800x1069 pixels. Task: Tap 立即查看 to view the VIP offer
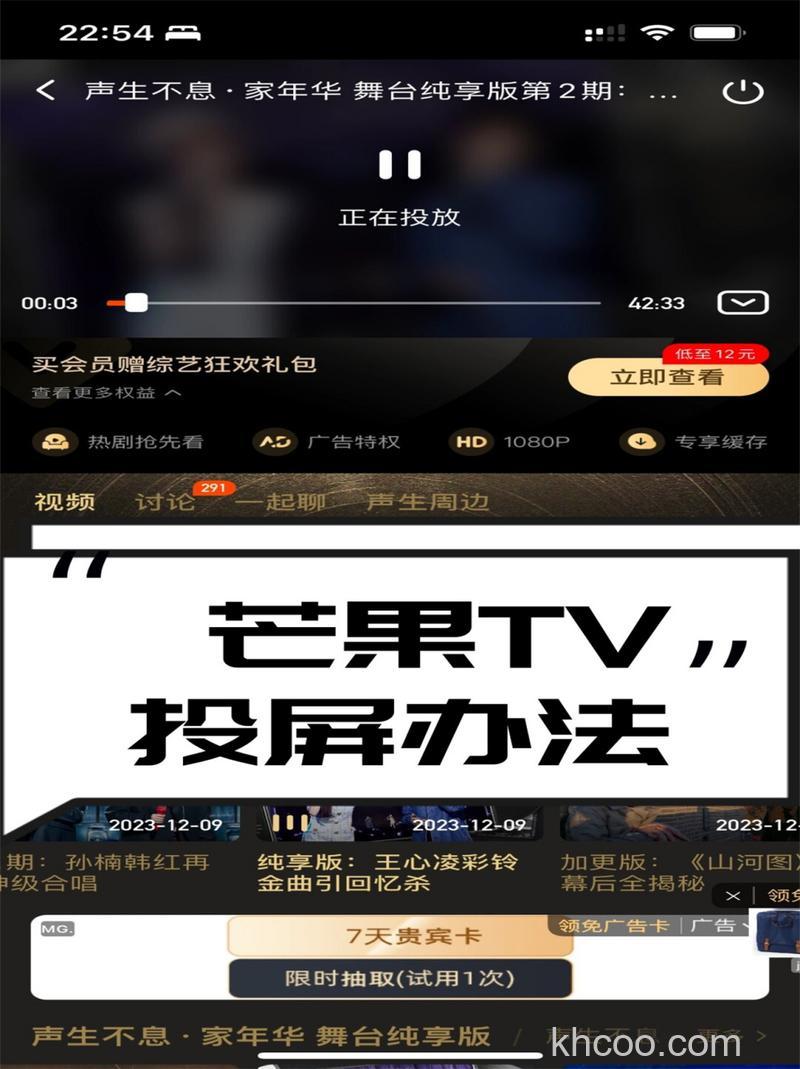point(667,378)
